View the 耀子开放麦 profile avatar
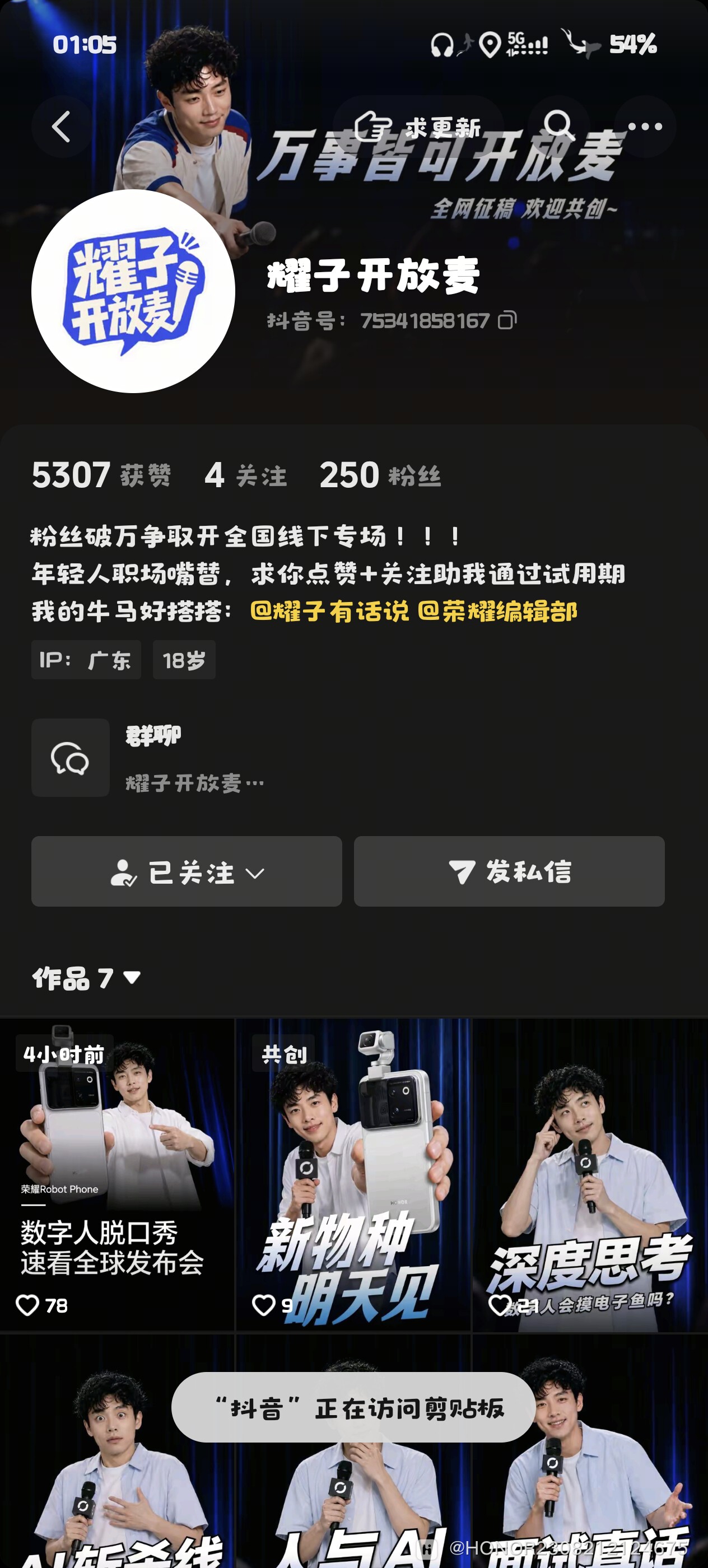This screenshot has height=1568, width=708. 133,291
